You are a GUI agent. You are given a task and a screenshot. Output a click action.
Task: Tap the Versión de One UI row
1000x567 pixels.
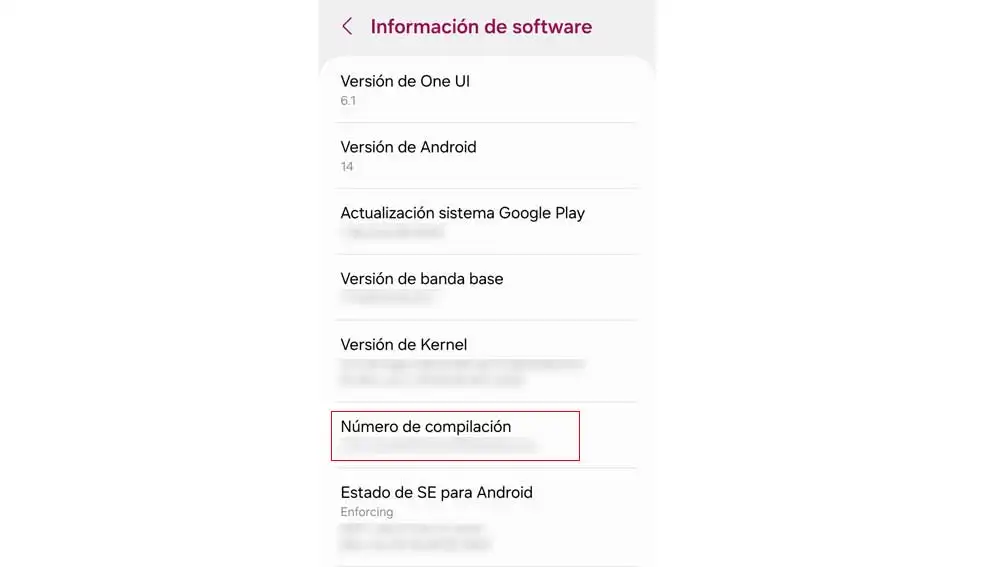click(x=488, y=90)
